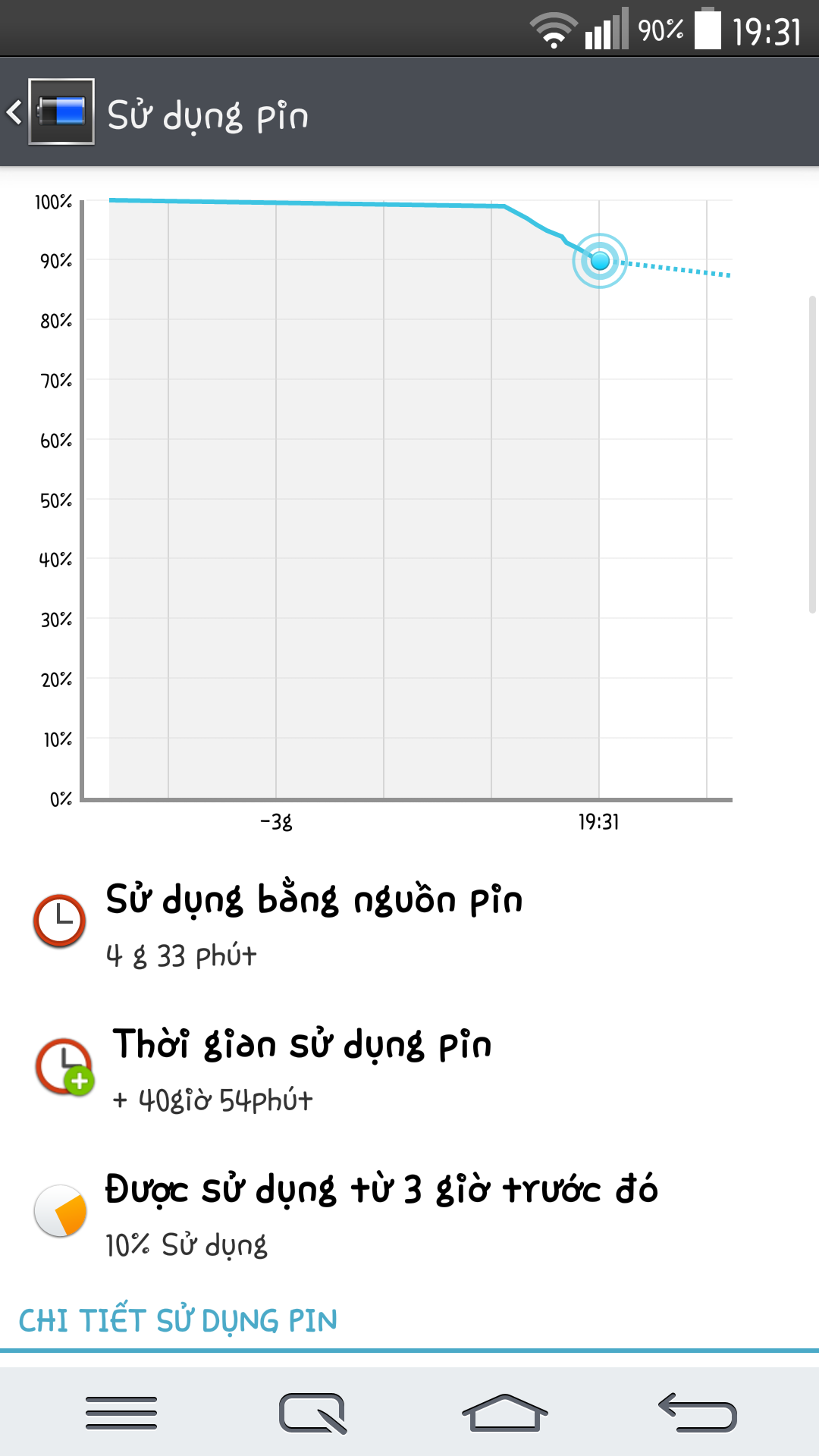Tap the highlighted point on the battery graph
The image size is (819, 1456).
(599, 261)
